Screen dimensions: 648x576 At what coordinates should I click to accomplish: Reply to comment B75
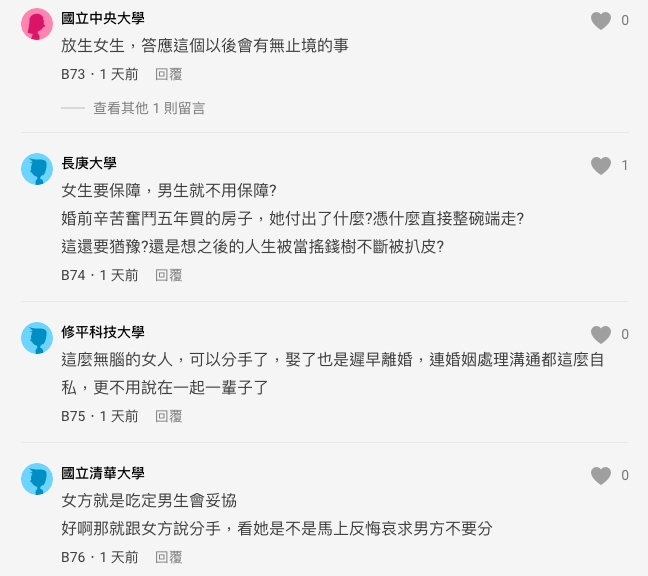168,416
